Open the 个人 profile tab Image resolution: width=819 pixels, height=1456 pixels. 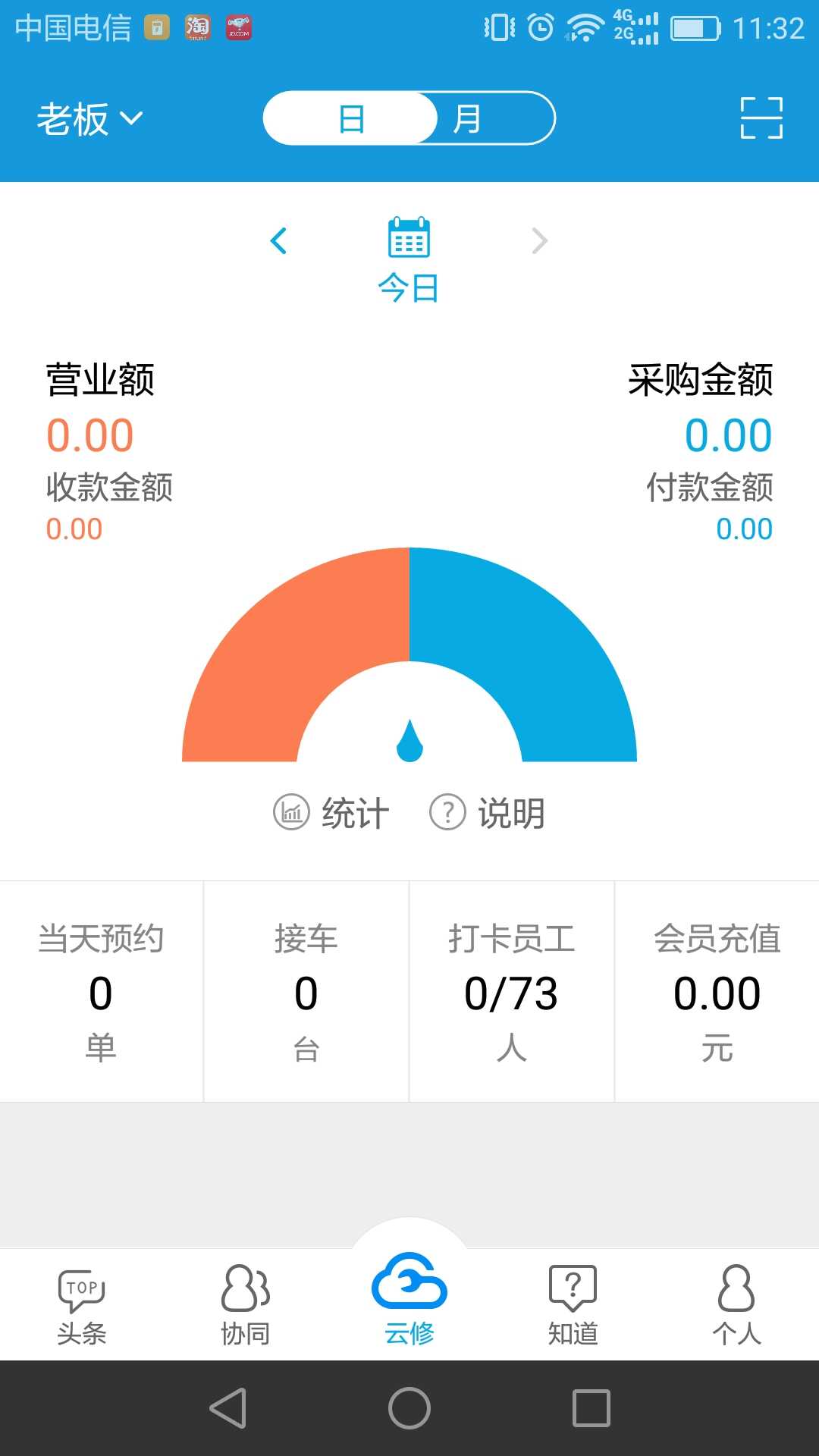(736, 1304)
